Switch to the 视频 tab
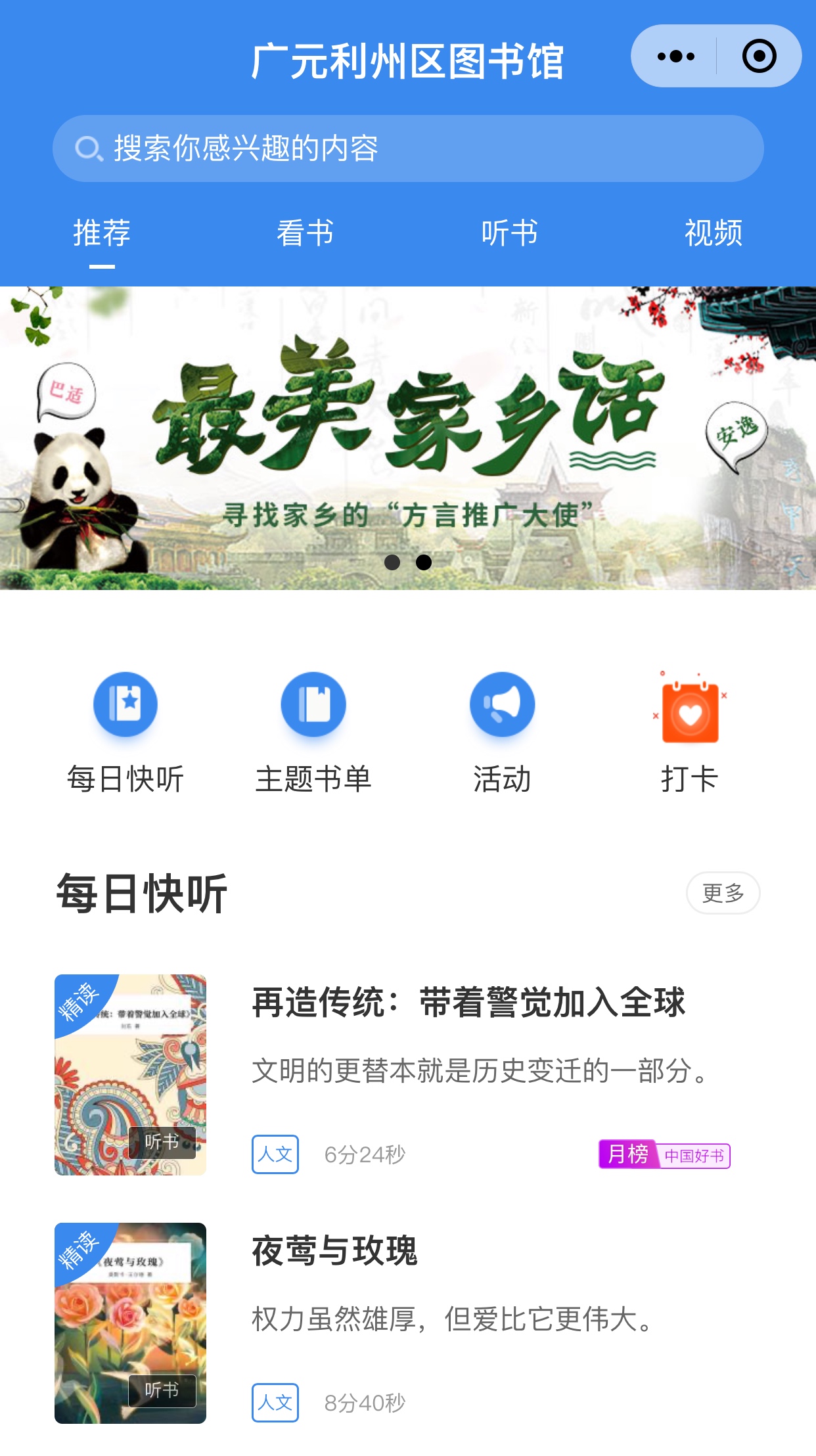 click(714, 233)
